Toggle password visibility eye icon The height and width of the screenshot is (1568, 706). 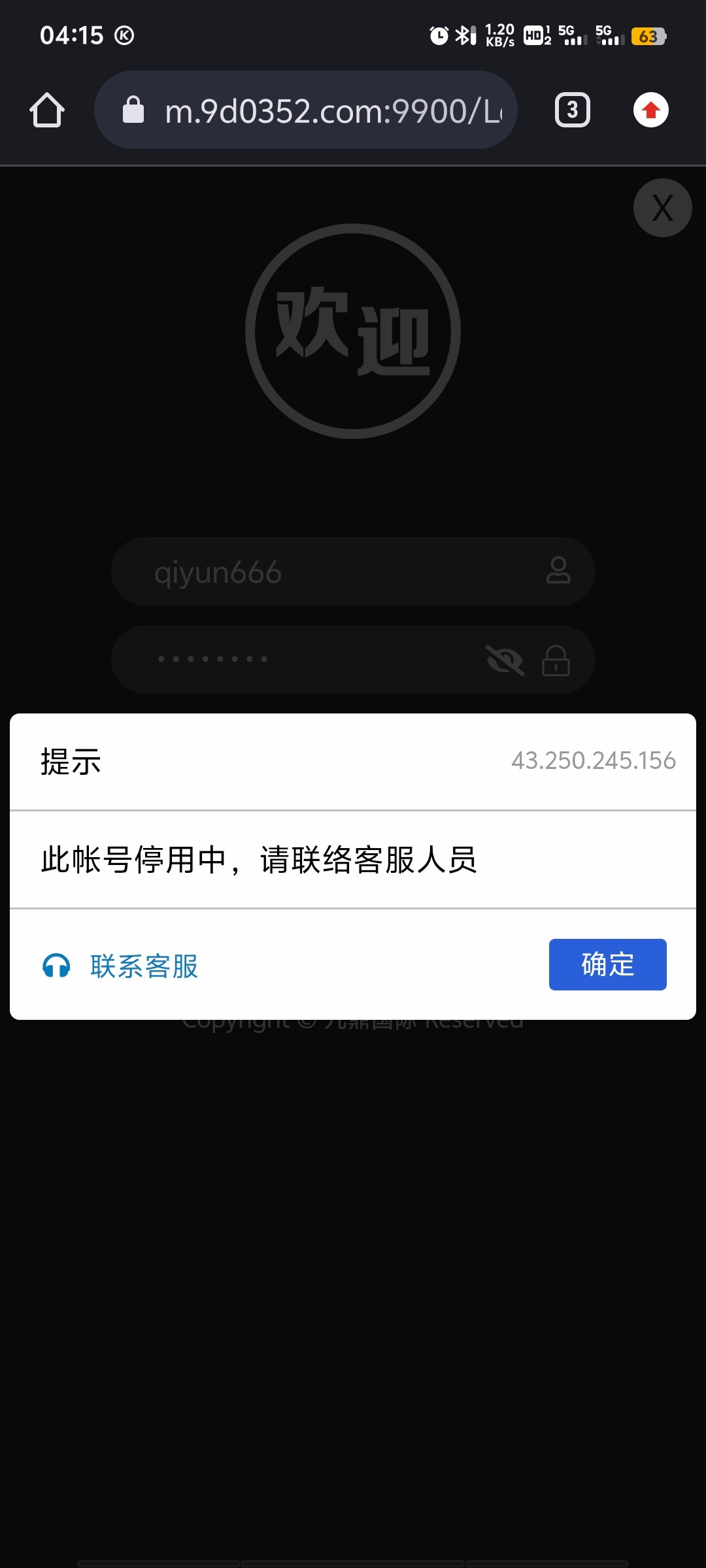click(x=505, y=660)
